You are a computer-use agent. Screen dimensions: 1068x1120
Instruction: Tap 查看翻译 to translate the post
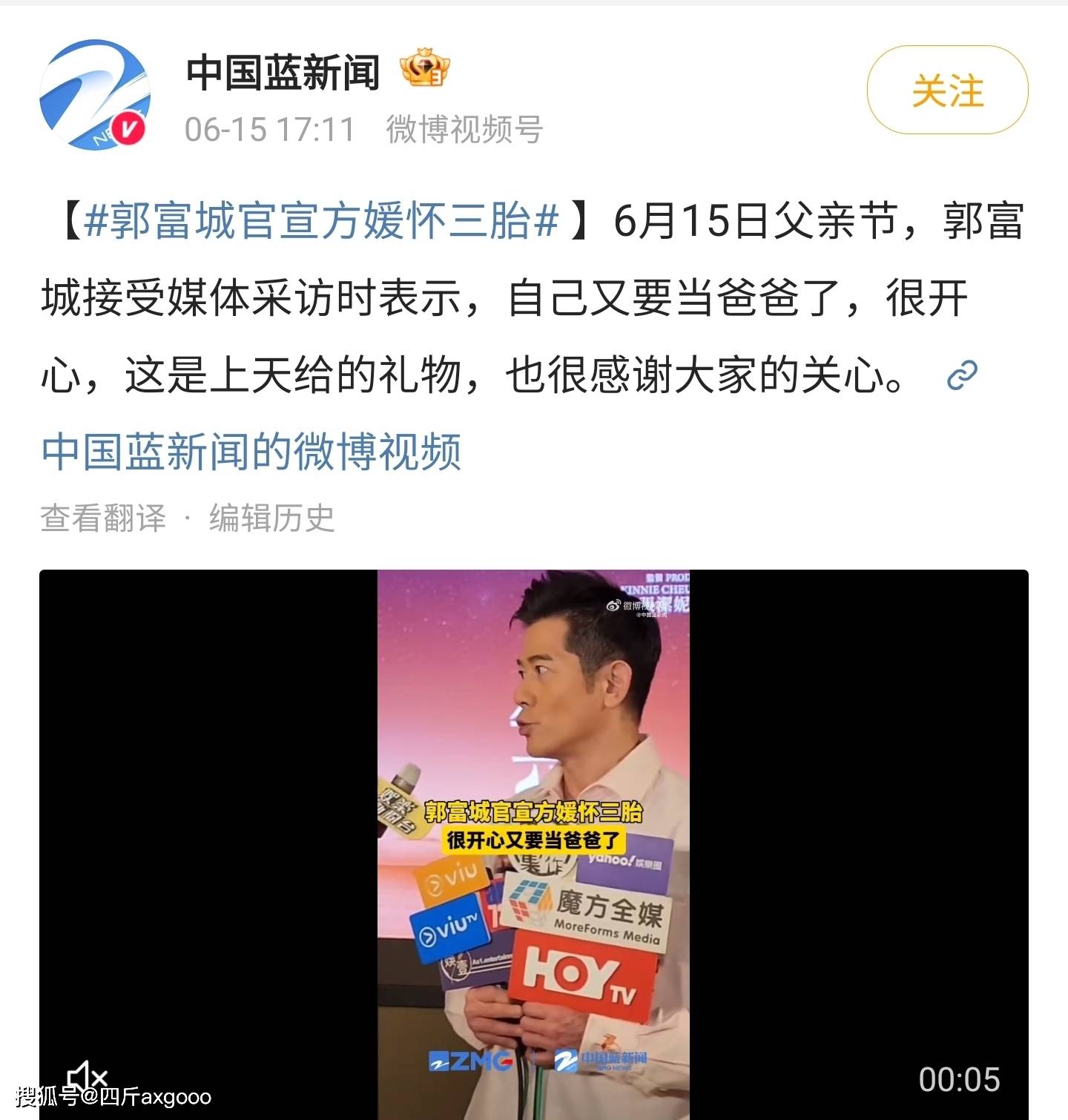(103, 518)
